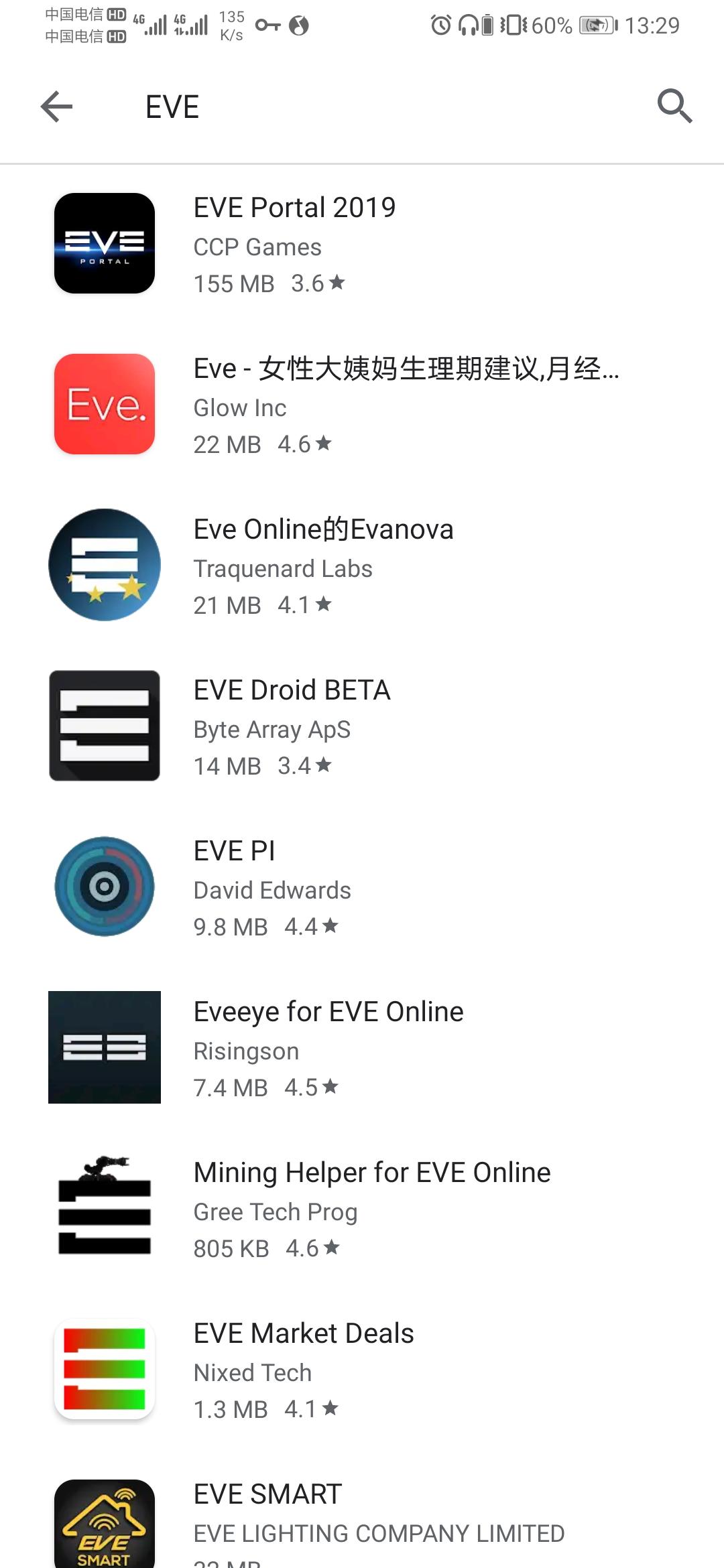This screenshot has height=1568, width=724.
Task: Tap the red Eve period tracker icon
Action: [x=104, y=404]
